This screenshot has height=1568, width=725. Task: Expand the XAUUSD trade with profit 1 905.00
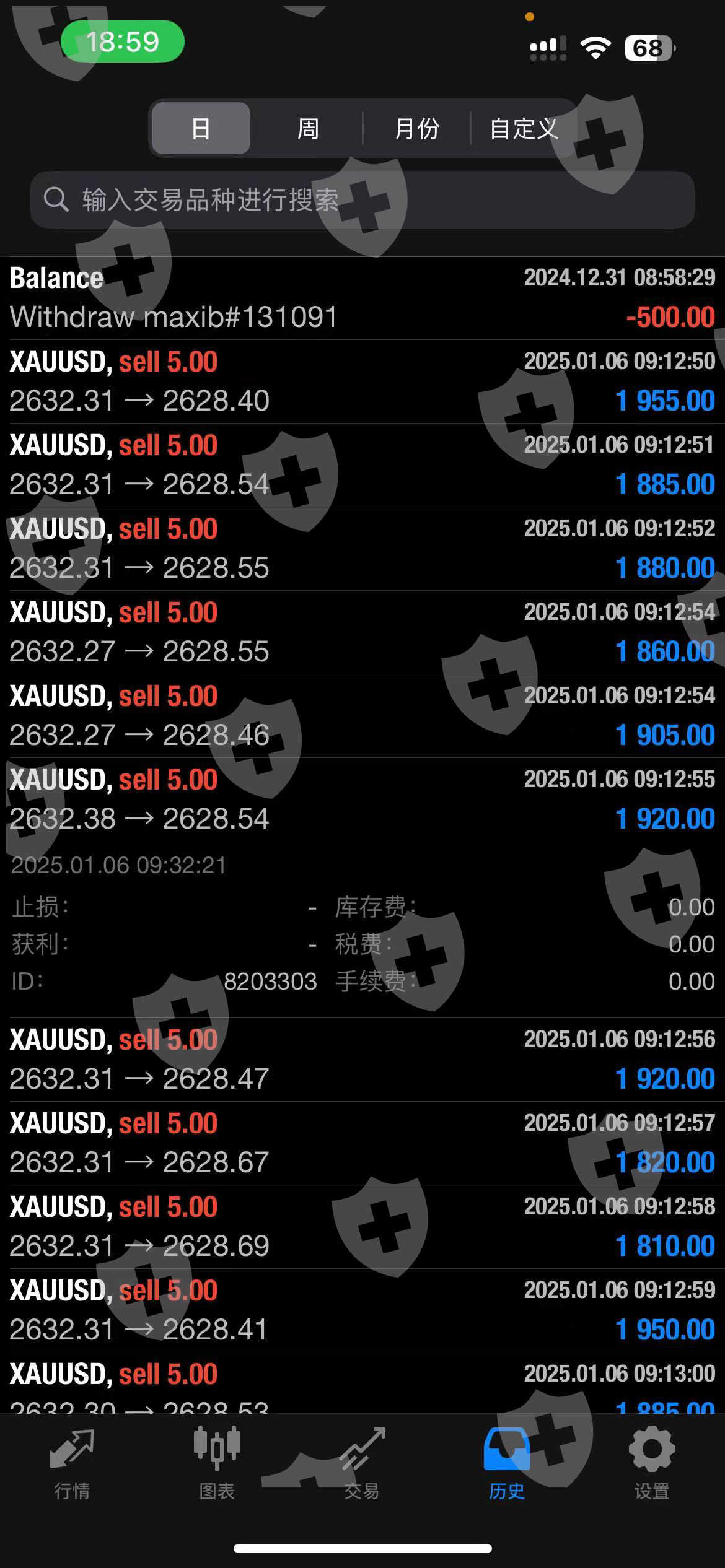362,716
